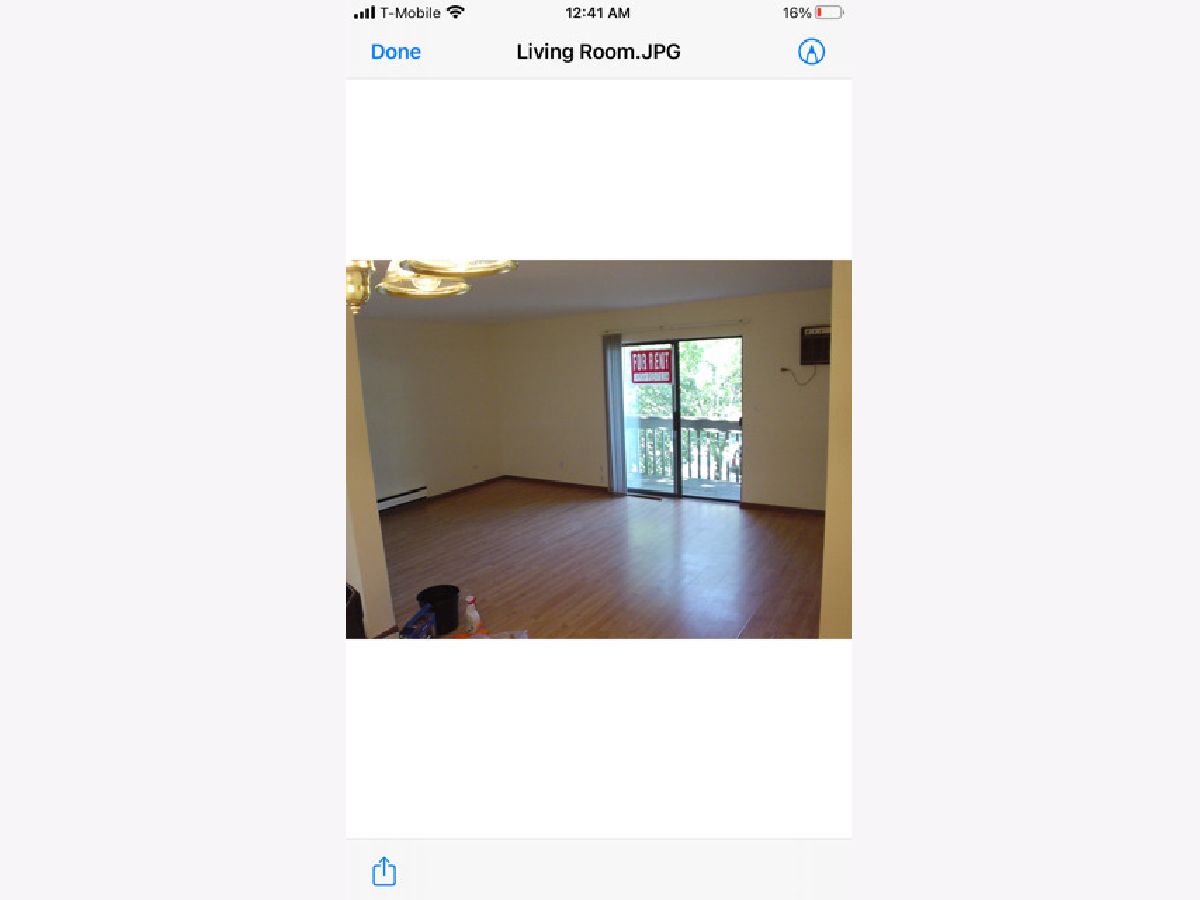The height and width of the screenshot is (900, 1200).
Task: Open the markup pen tool
Action: 811,52
